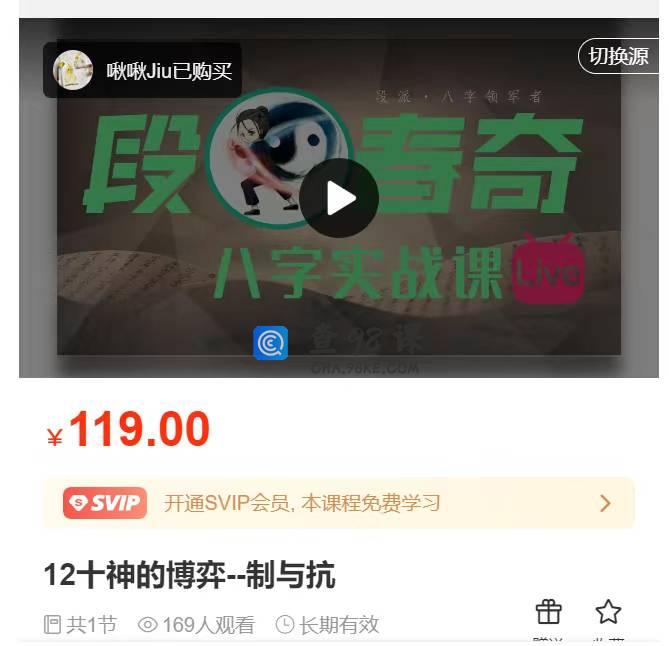Play the course video
669x646 pixels.
coord(339,198)
